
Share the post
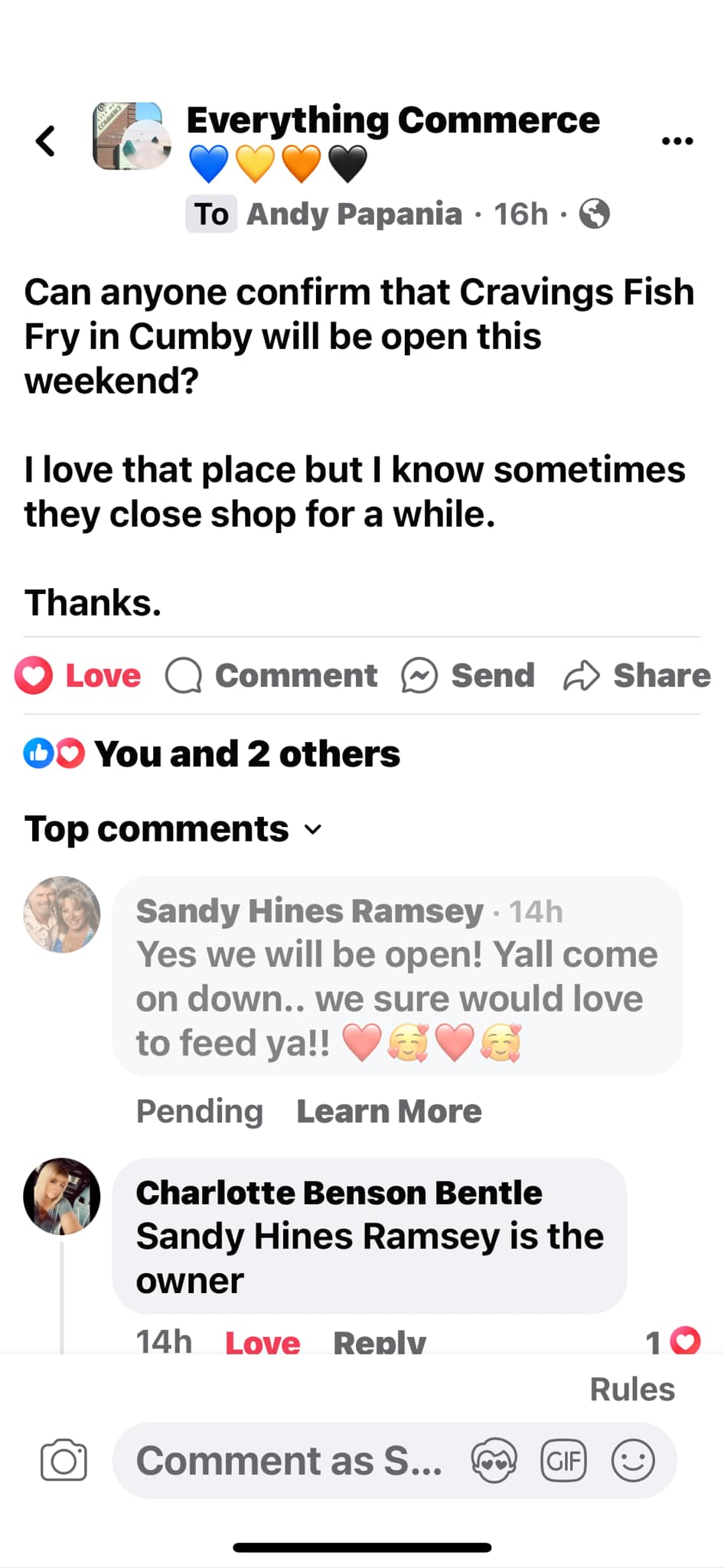point(637,675)
